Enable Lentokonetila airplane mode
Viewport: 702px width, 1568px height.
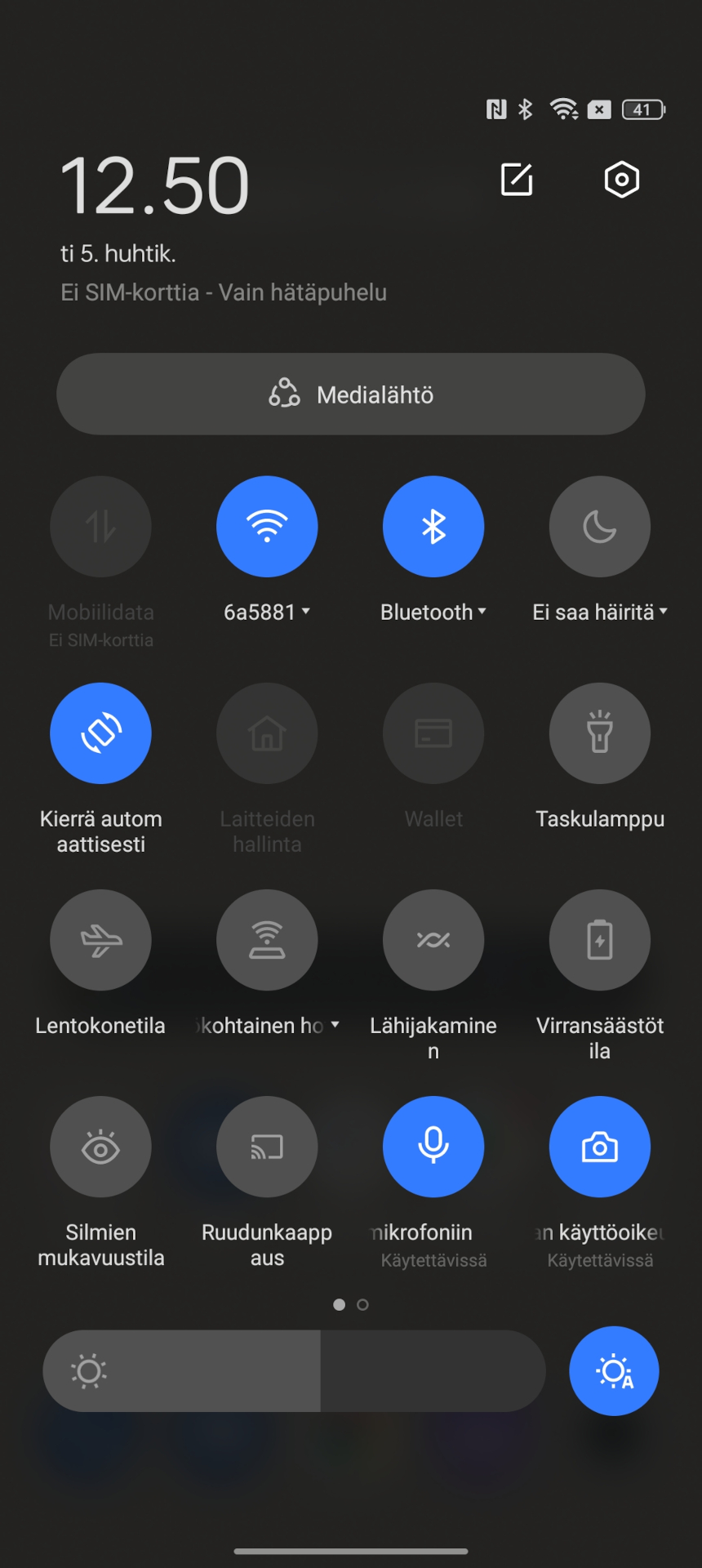point(100,940)
